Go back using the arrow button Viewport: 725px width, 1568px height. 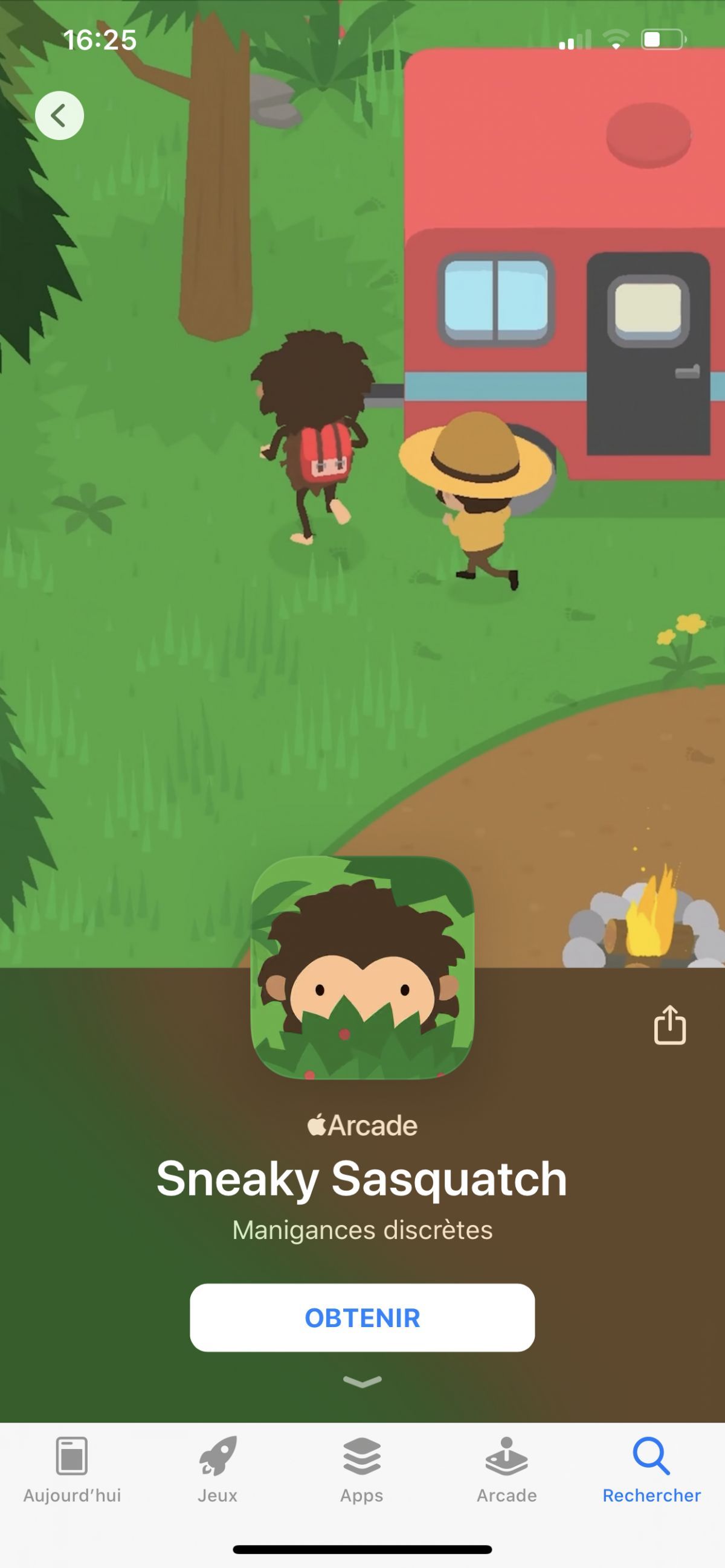pyautogui.click(x=59, y=116)
